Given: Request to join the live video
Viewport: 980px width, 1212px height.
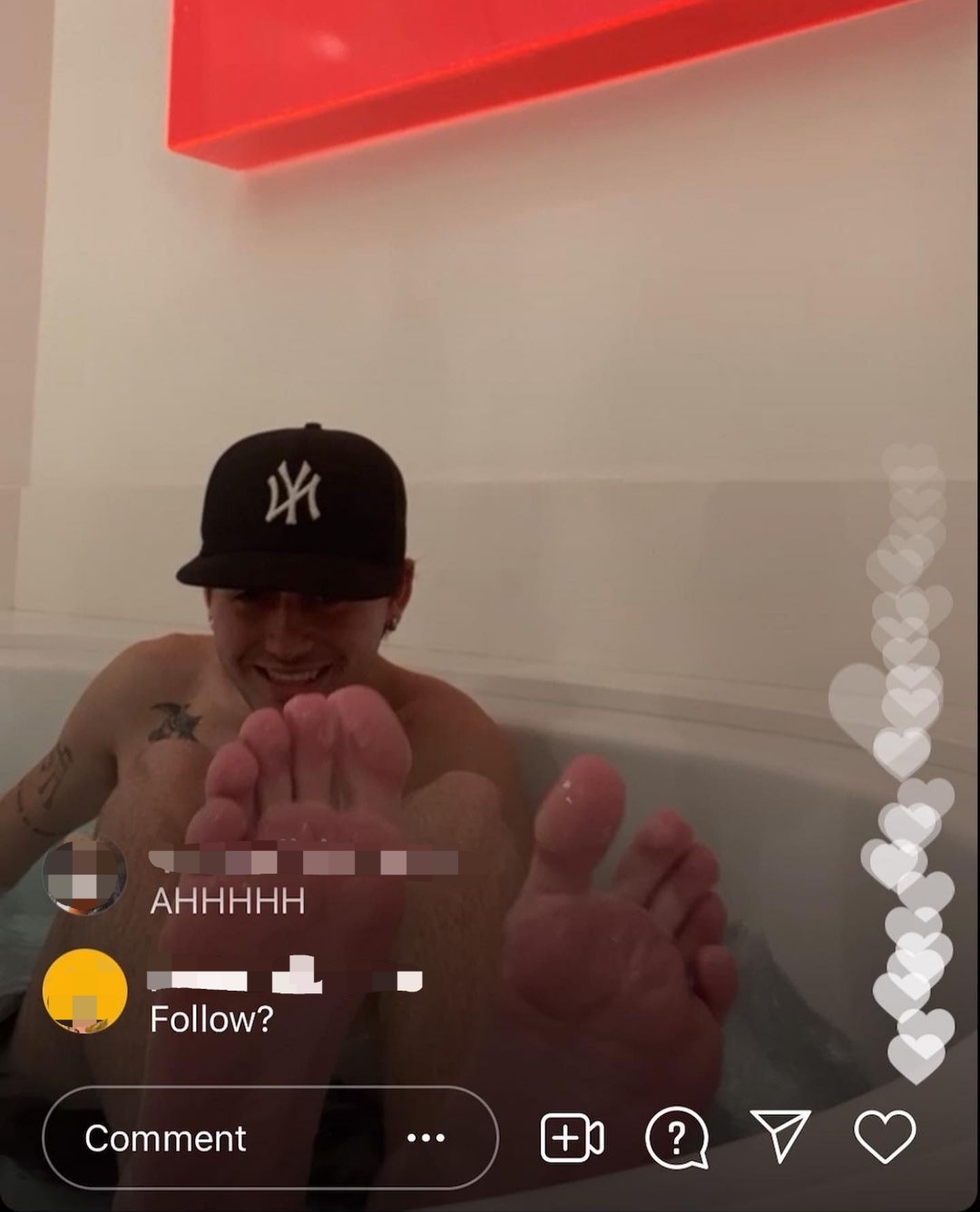Looking at the screenshot, I should click(x=572, y=1138).
